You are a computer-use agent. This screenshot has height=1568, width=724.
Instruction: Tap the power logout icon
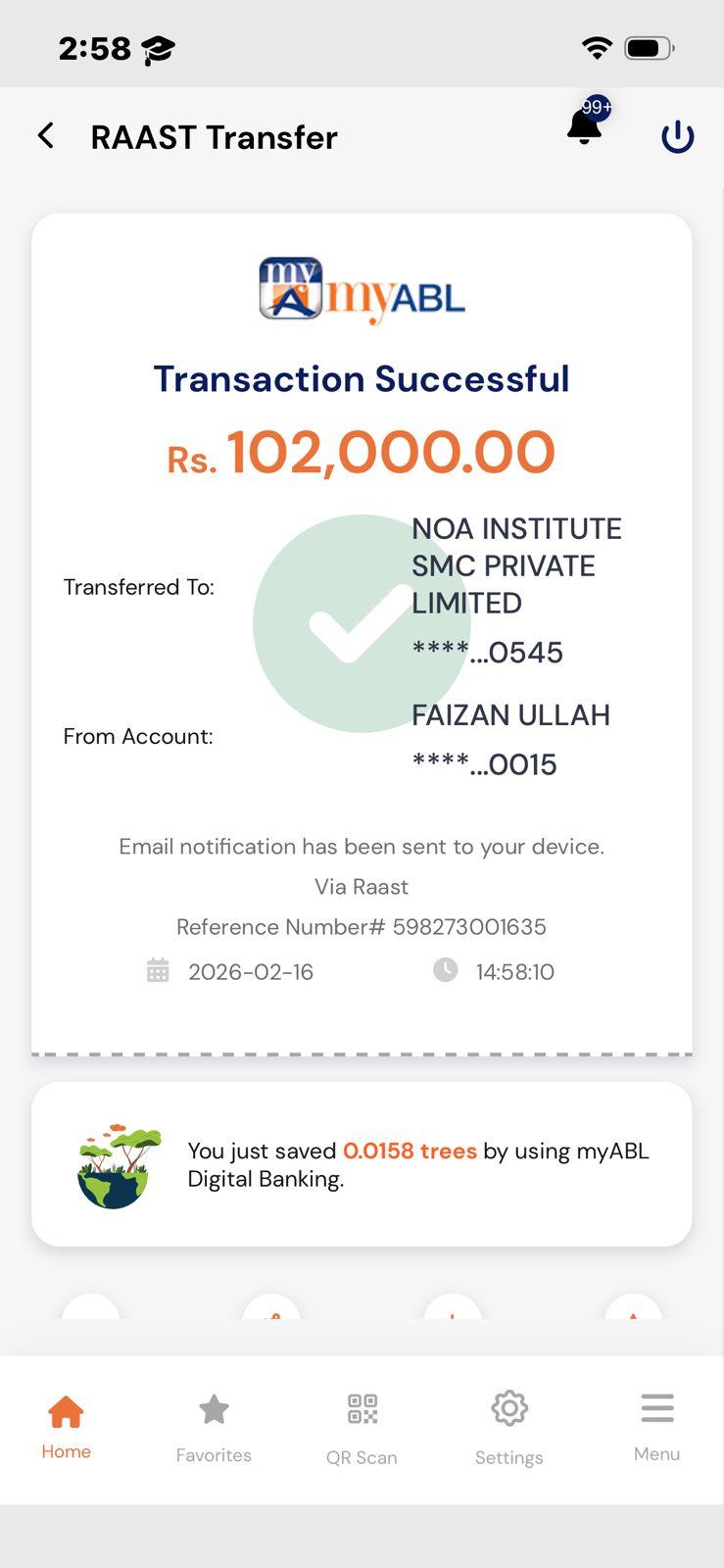tap(677, 136)
